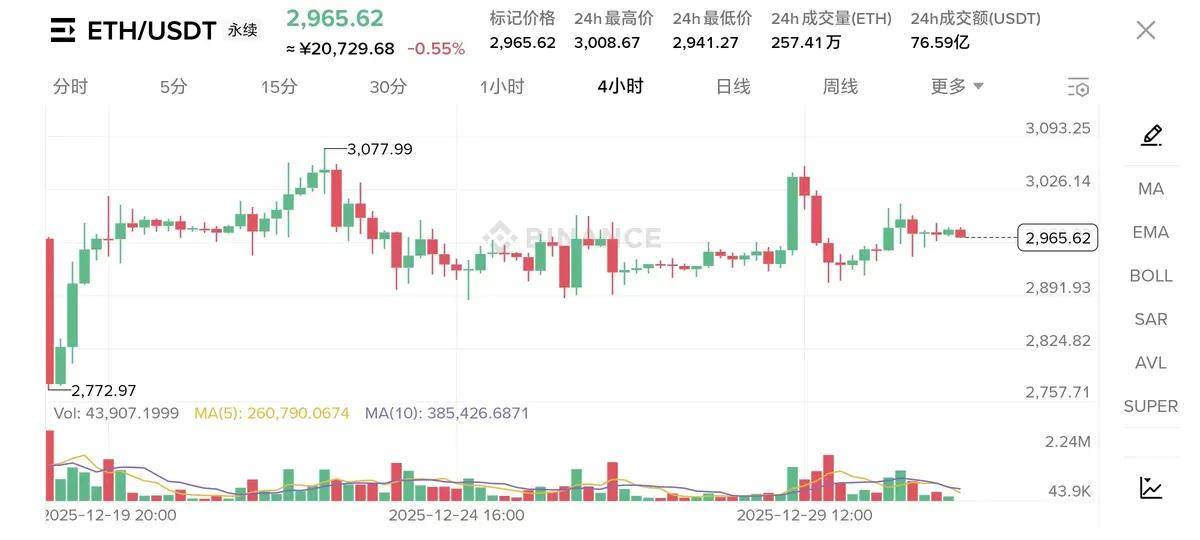
Task: Open the pencil drawing tool
Action: [x=1151, y=135]
